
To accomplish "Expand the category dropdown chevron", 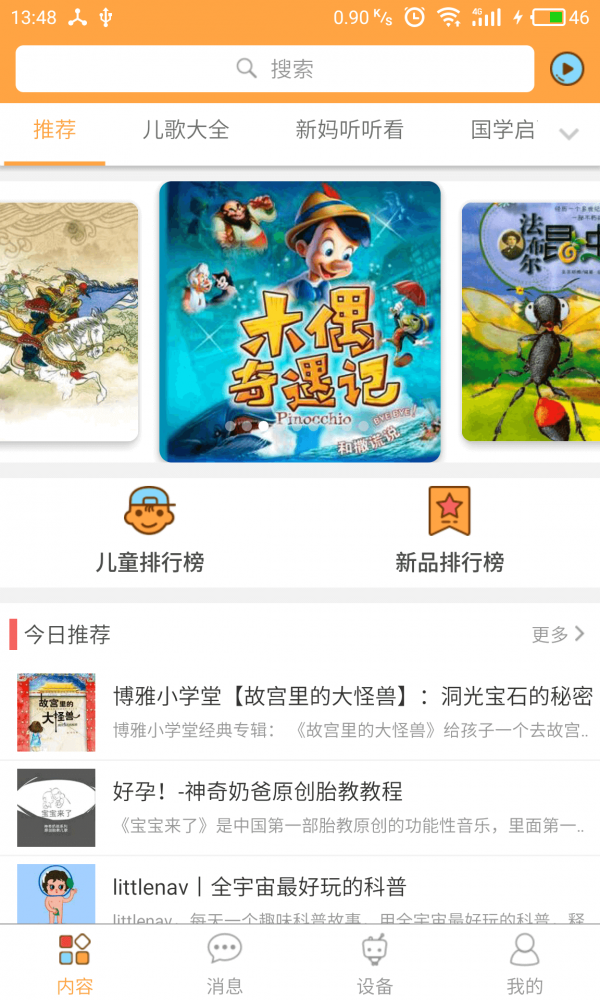I will [x=569, y=134].
